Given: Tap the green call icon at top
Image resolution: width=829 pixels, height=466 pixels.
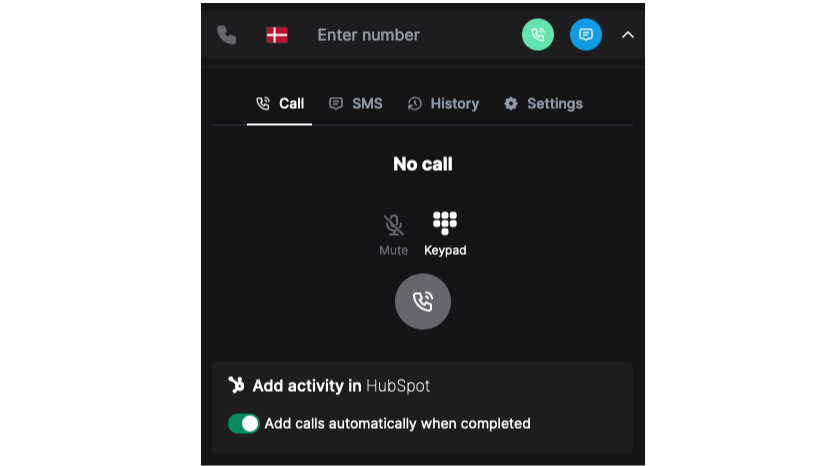Looking at the screenshot, I should click(x=538, y=35).
